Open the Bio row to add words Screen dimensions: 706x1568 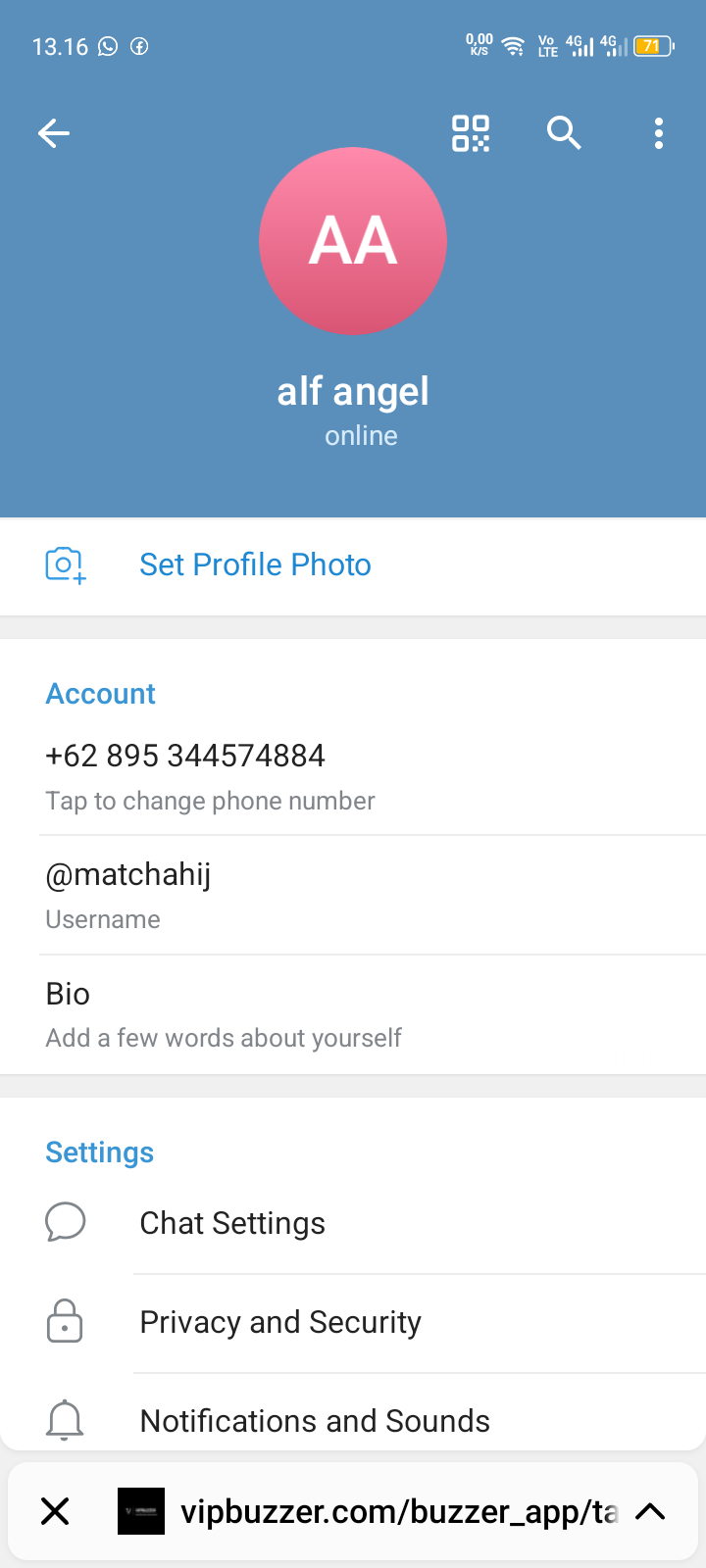[x=223, y=1014]
